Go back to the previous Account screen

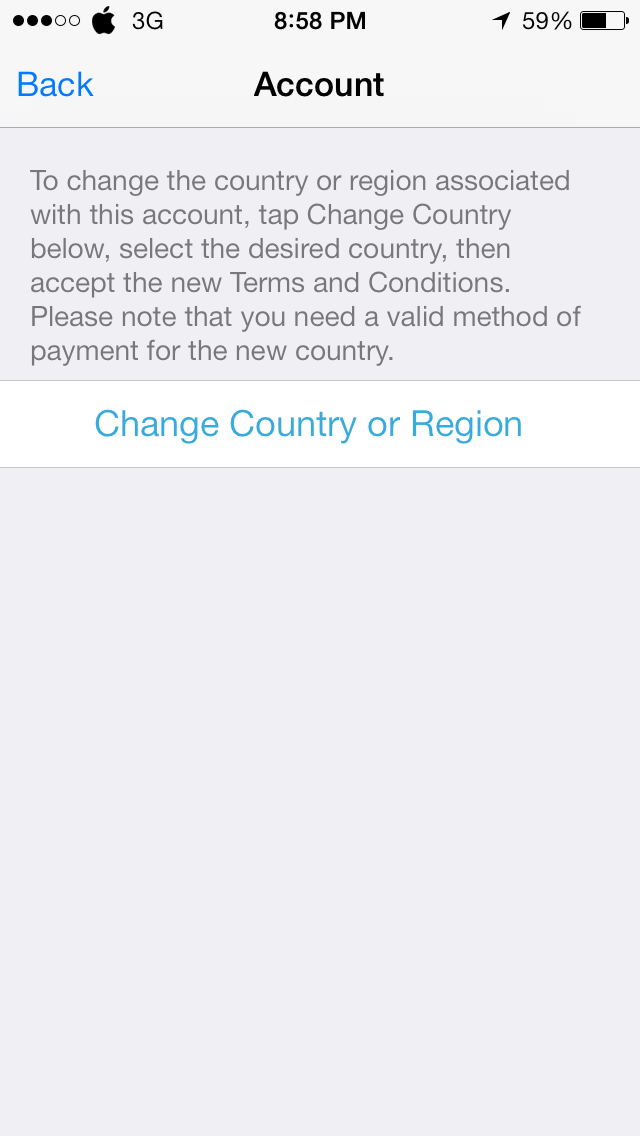tap(55, 85)
